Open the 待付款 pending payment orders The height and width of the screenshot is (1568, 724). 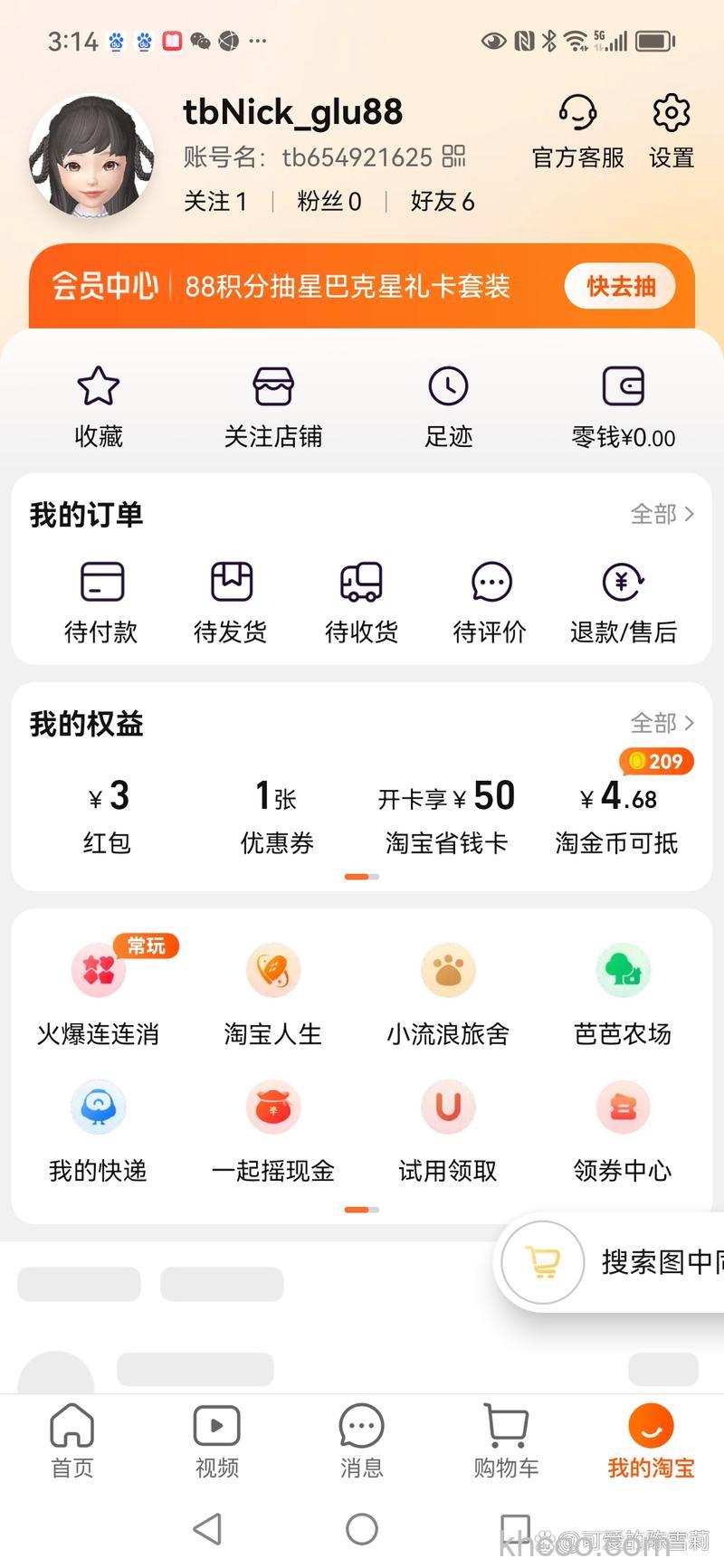pyautogui.click(x=100, y=600)
